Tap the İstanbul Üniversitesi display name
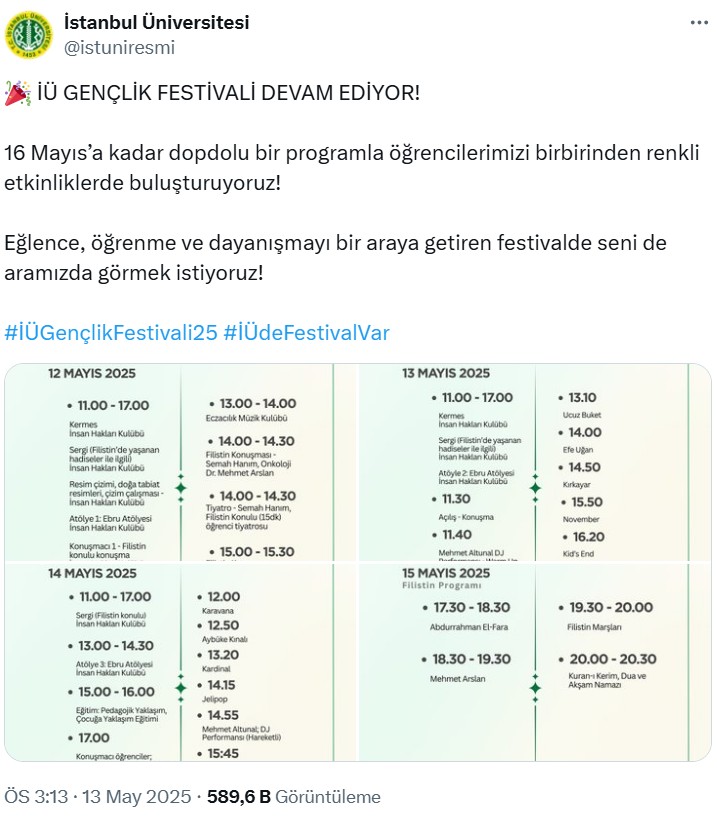This screenshot has height=817, width=717. 156,23
